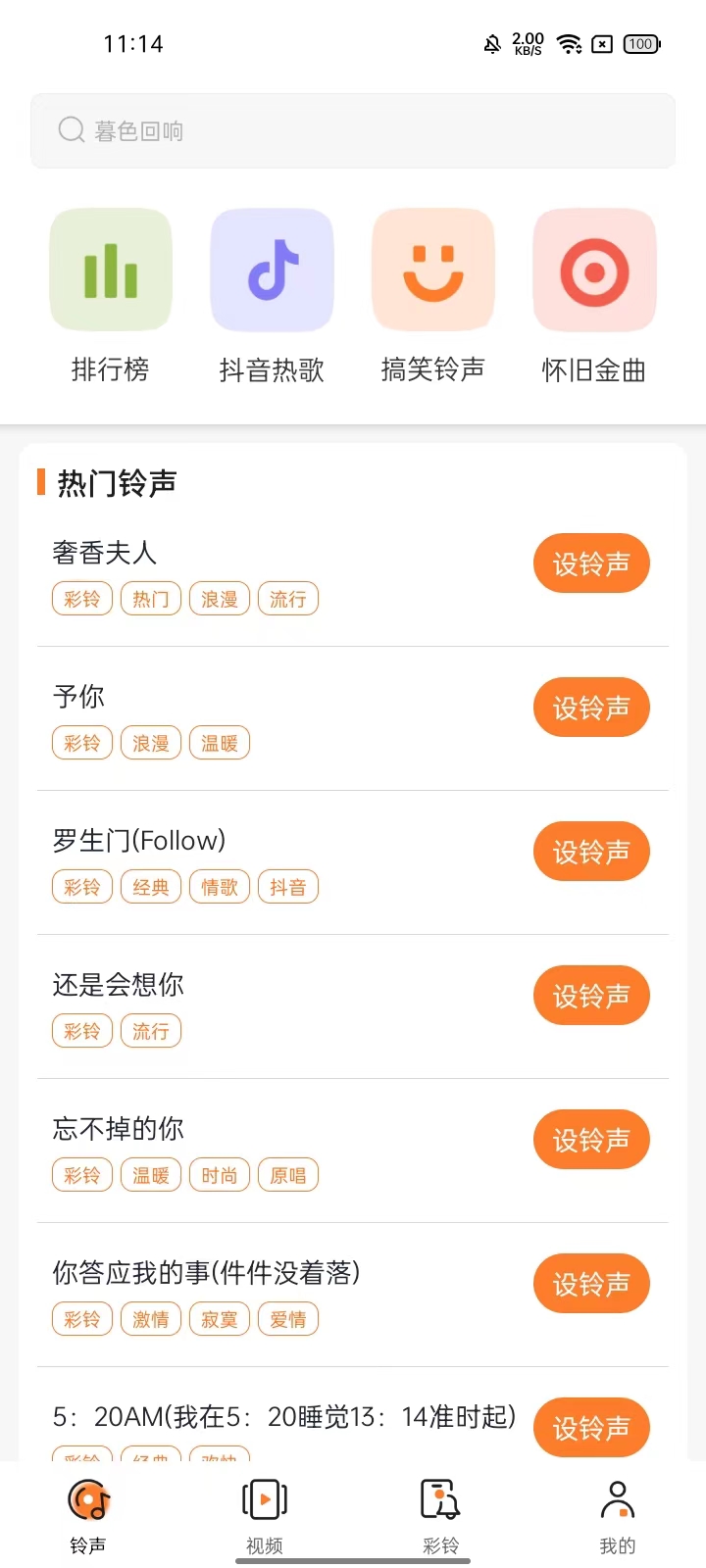This screenshot has height=1568, width=706.
Task: Open the song 还是会想你
Action: tap(118, 985)
